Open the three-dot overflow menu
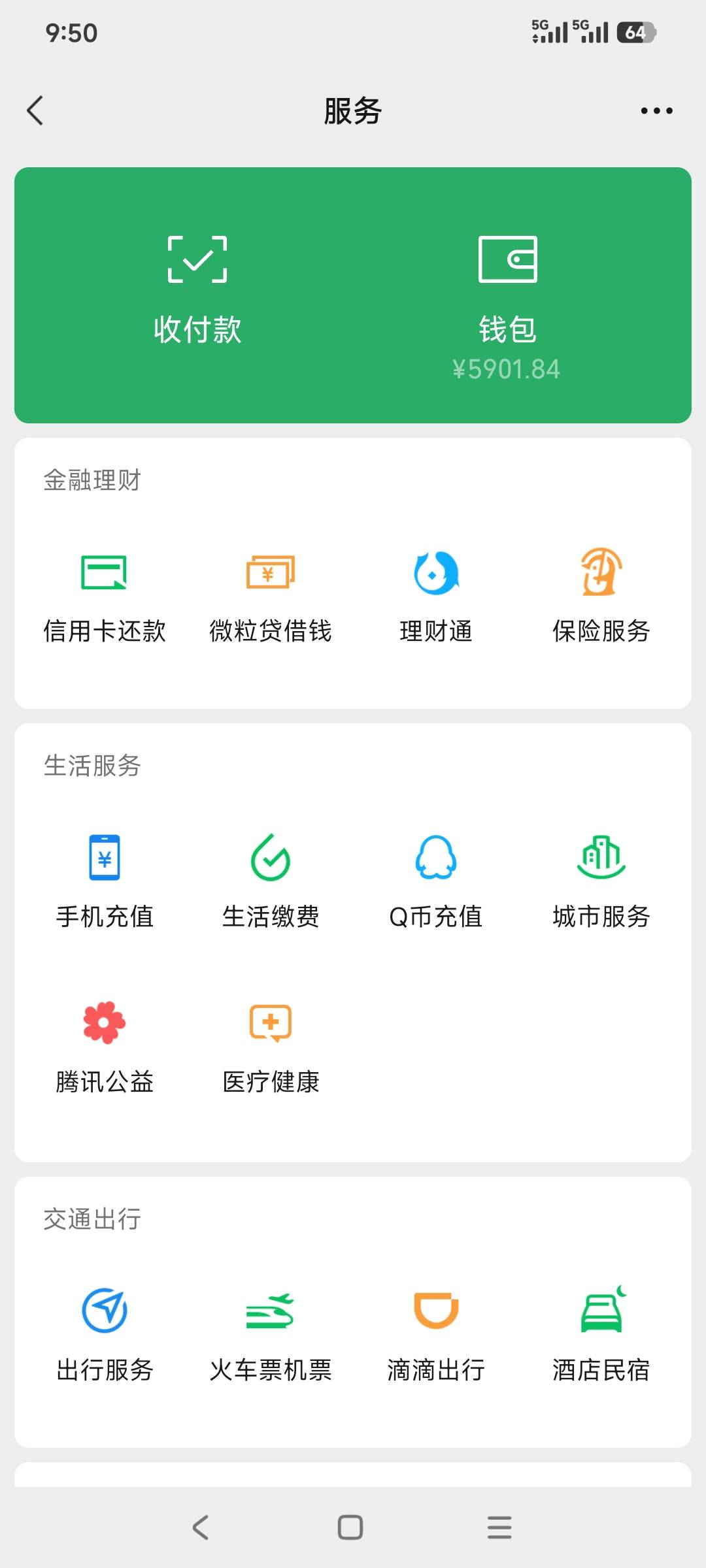Screen dimensions: 706x1568 (x=656, y=110)
